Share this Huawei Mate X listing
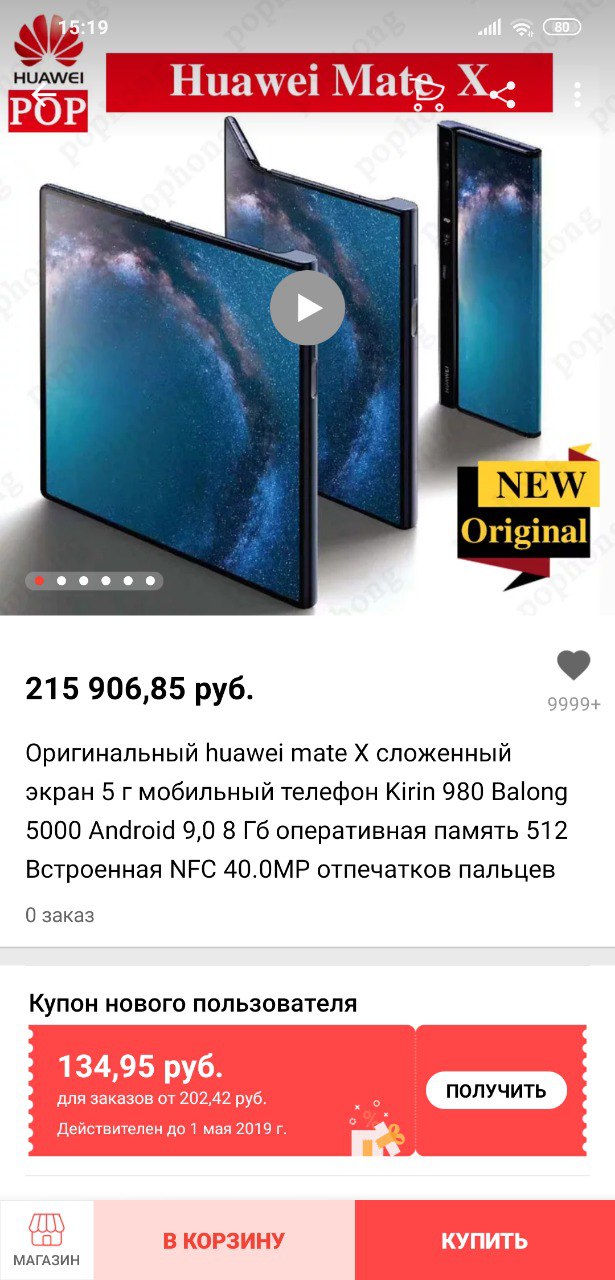The image size is (615, 1280). point(502,95)
